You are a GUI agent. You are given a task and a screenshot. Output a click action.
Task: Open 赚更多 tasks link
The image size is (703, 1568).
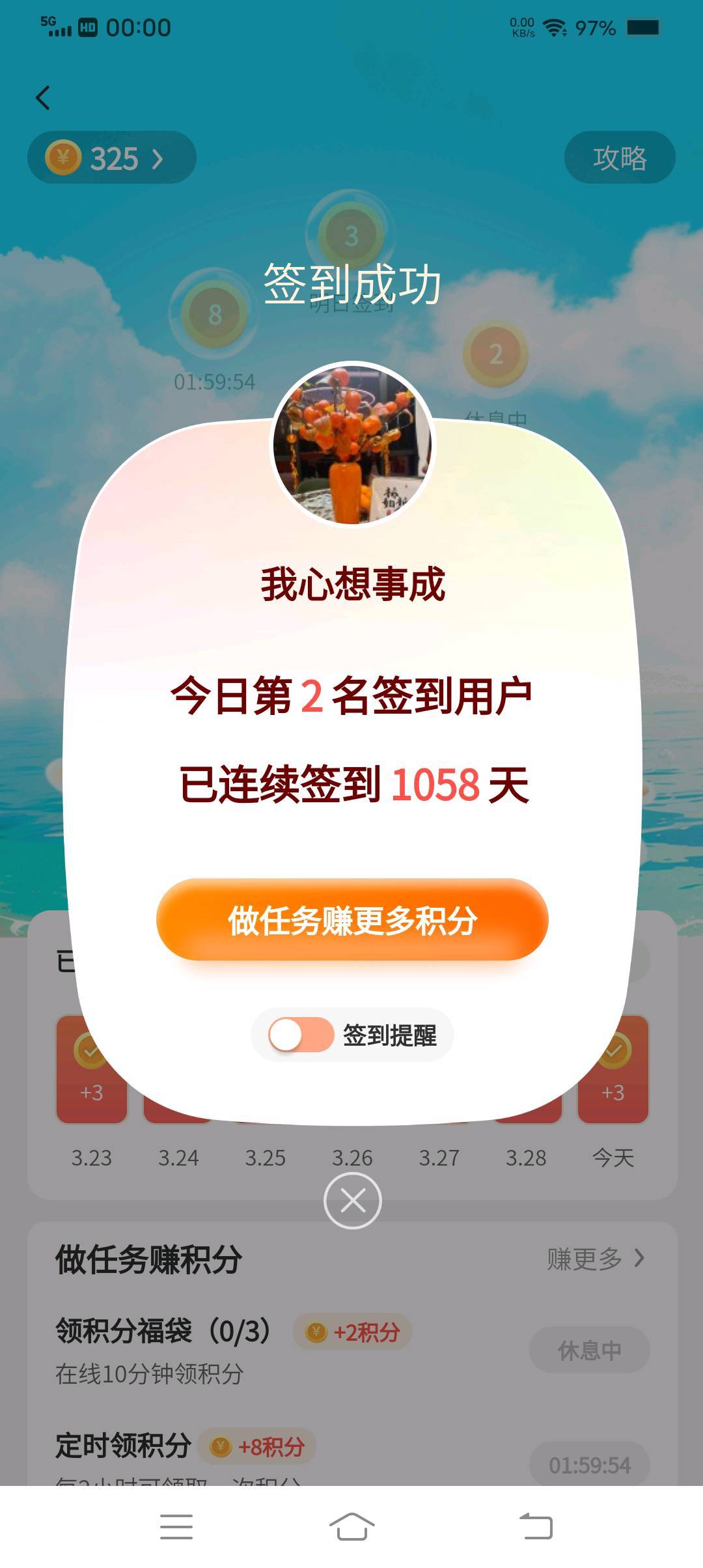tap(595, 1259)
